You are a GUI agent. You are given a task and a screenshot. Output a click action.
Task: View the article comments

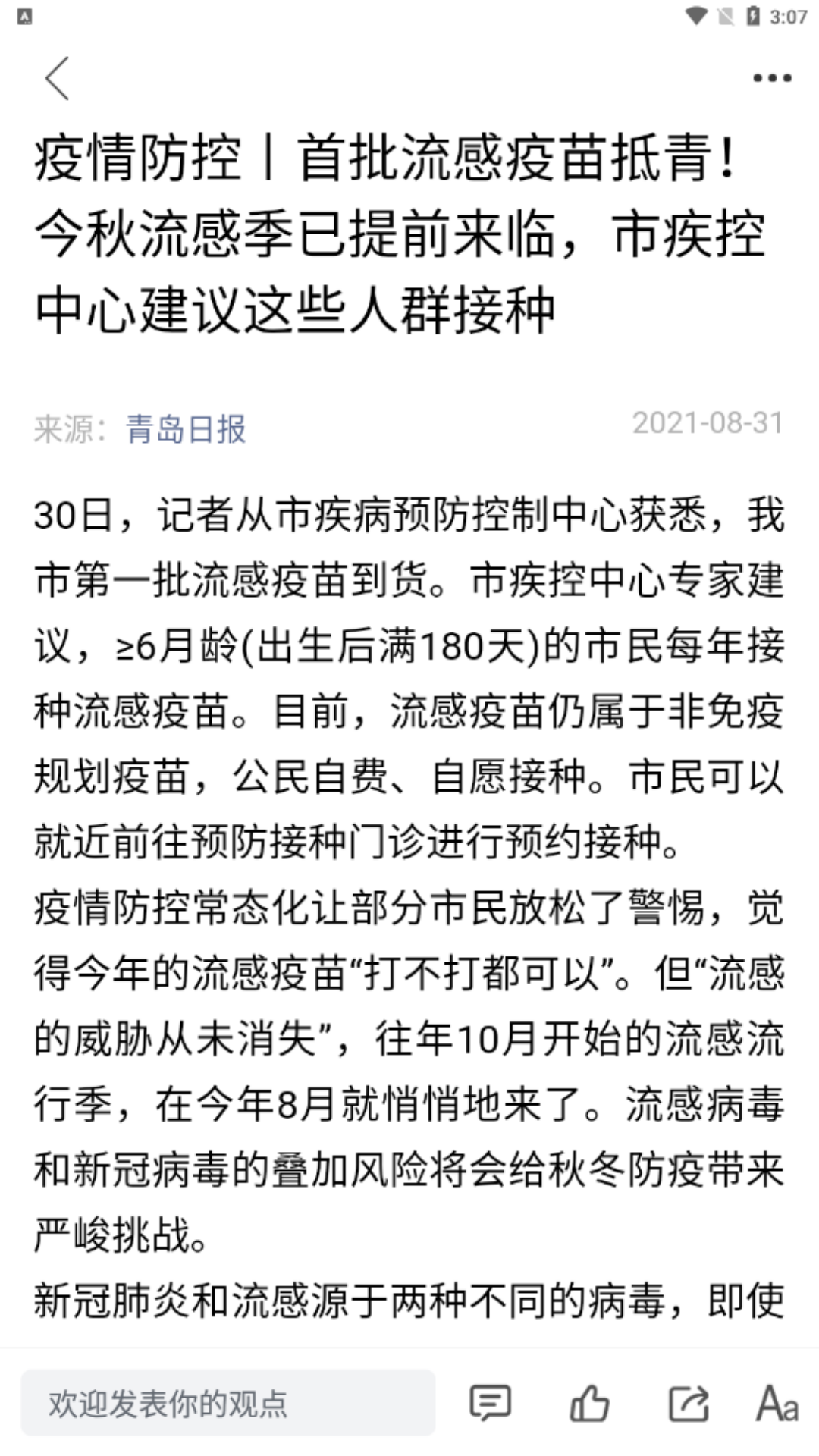490,1404
